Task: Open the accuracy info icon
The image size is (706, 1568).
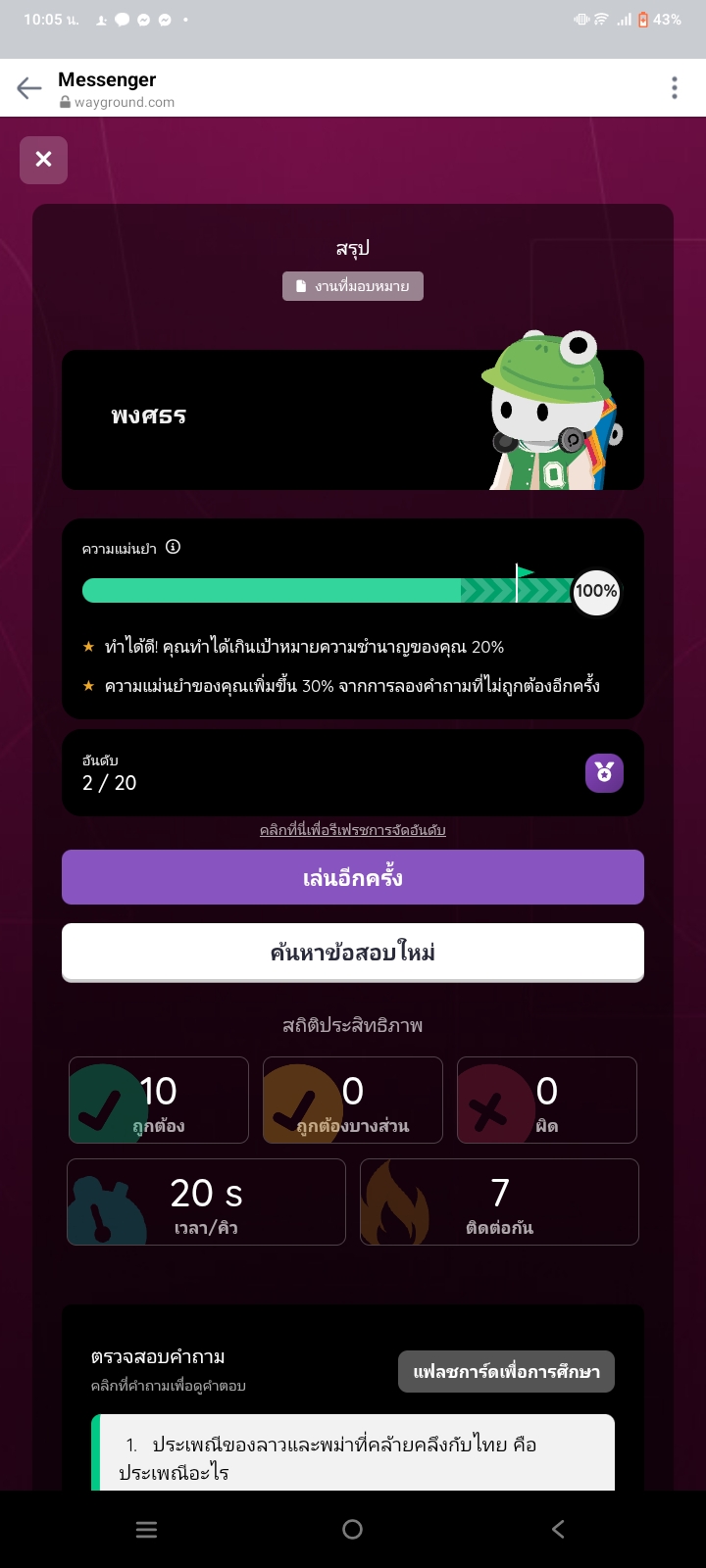Action: 173,547
